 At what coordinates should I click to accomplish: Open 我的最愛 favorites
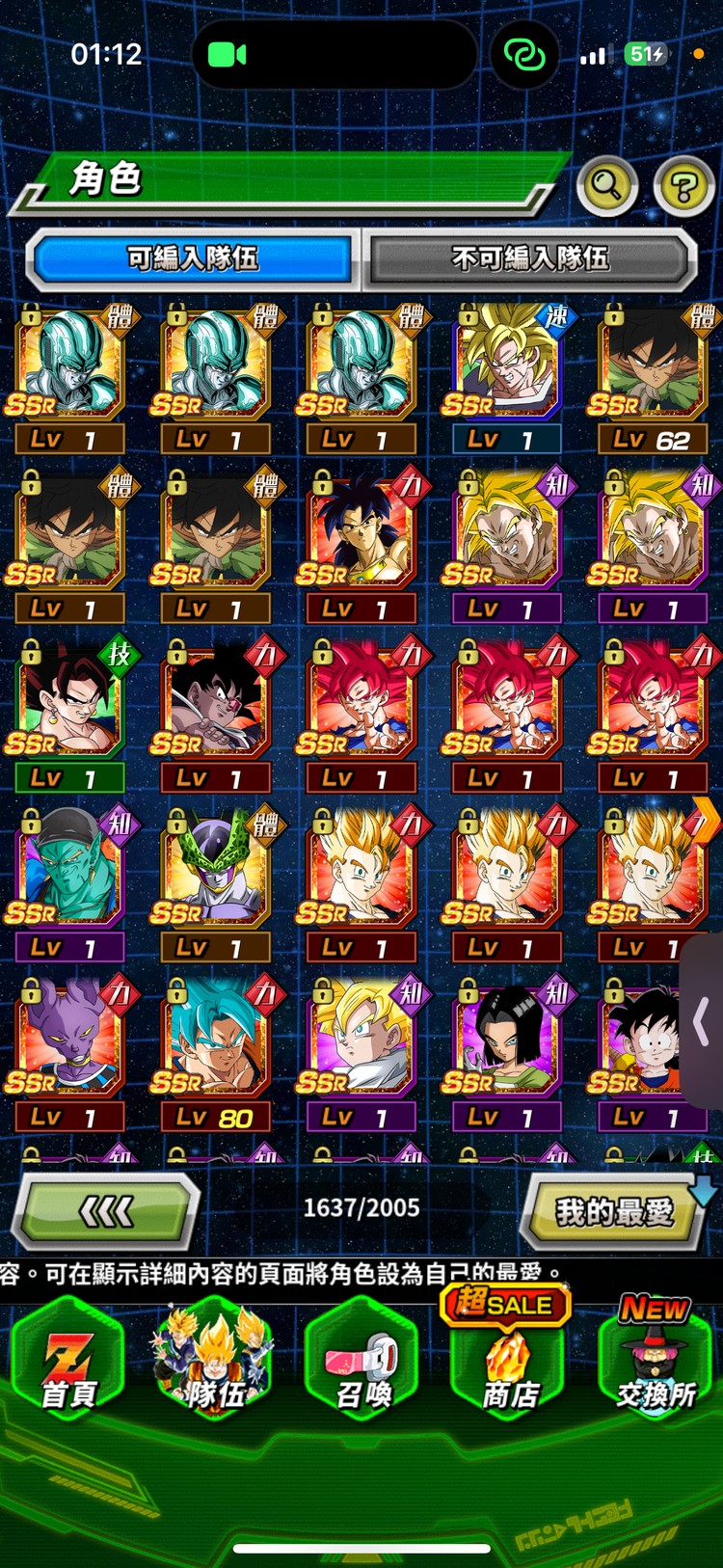coord(613,1212)
